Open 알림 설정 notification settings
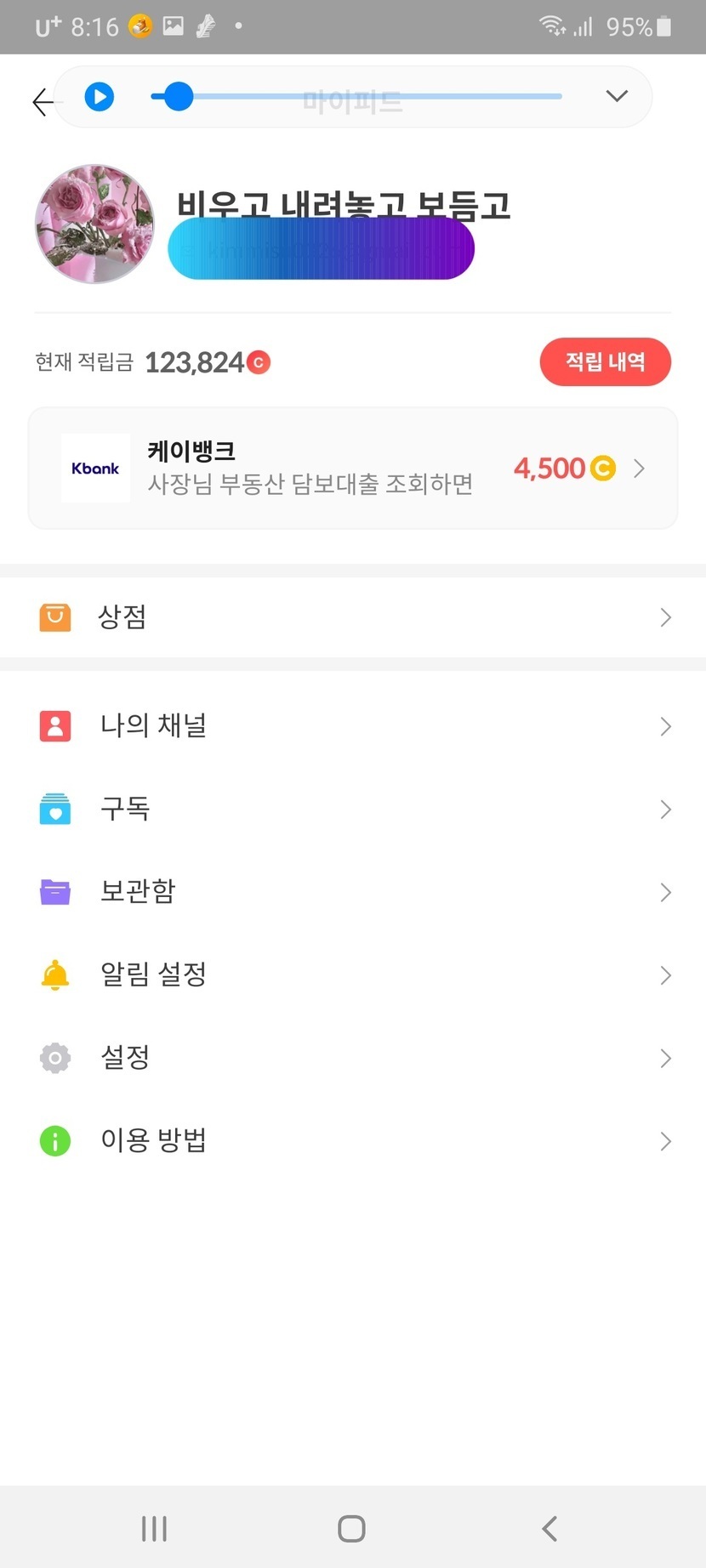 (352, 974)
